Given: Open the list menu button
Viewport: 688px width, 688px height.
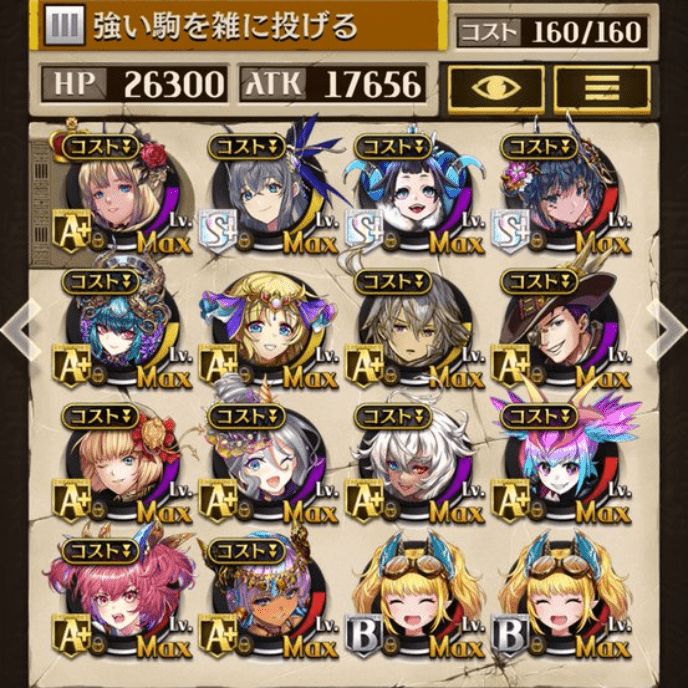Looking at the screenshot, I should click(x=601, y=89).
